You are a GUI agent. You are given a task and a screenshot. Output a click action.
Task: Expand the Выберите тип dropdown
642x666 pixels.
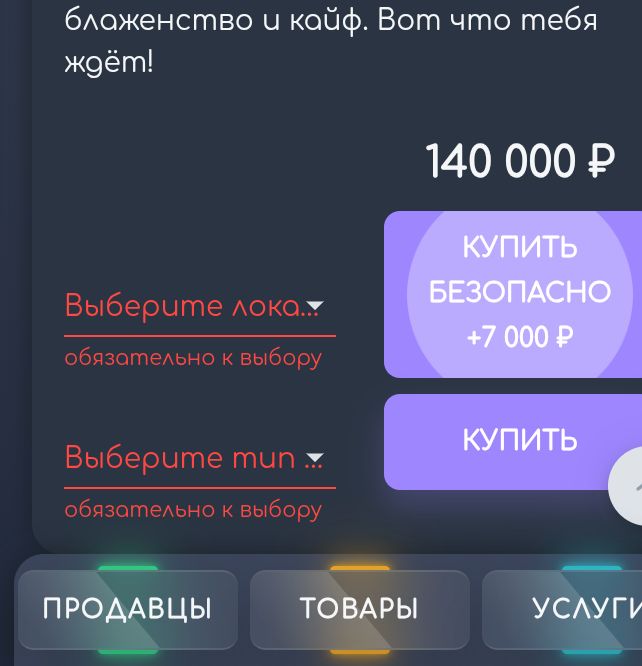coord(199,459)
